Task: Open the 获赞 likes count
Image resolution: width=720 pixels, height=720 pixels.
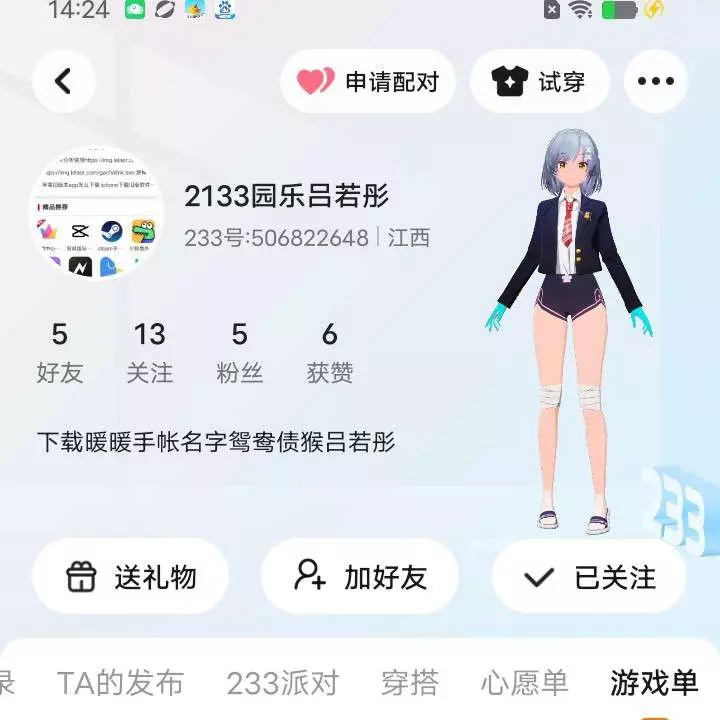Action: click(x=329, y=353)
